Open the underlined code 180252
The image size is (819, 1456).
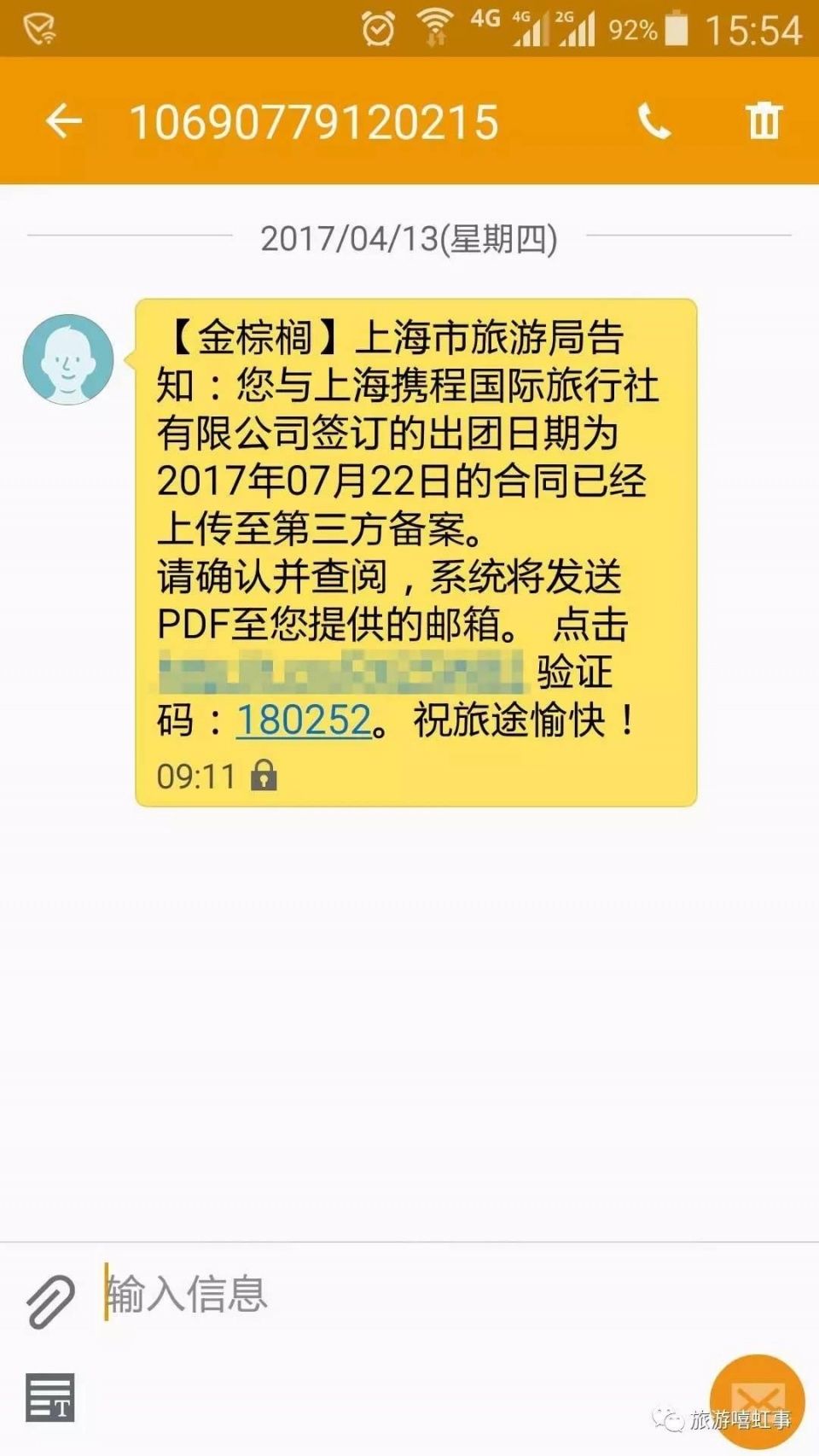click(x=304, y=720)
